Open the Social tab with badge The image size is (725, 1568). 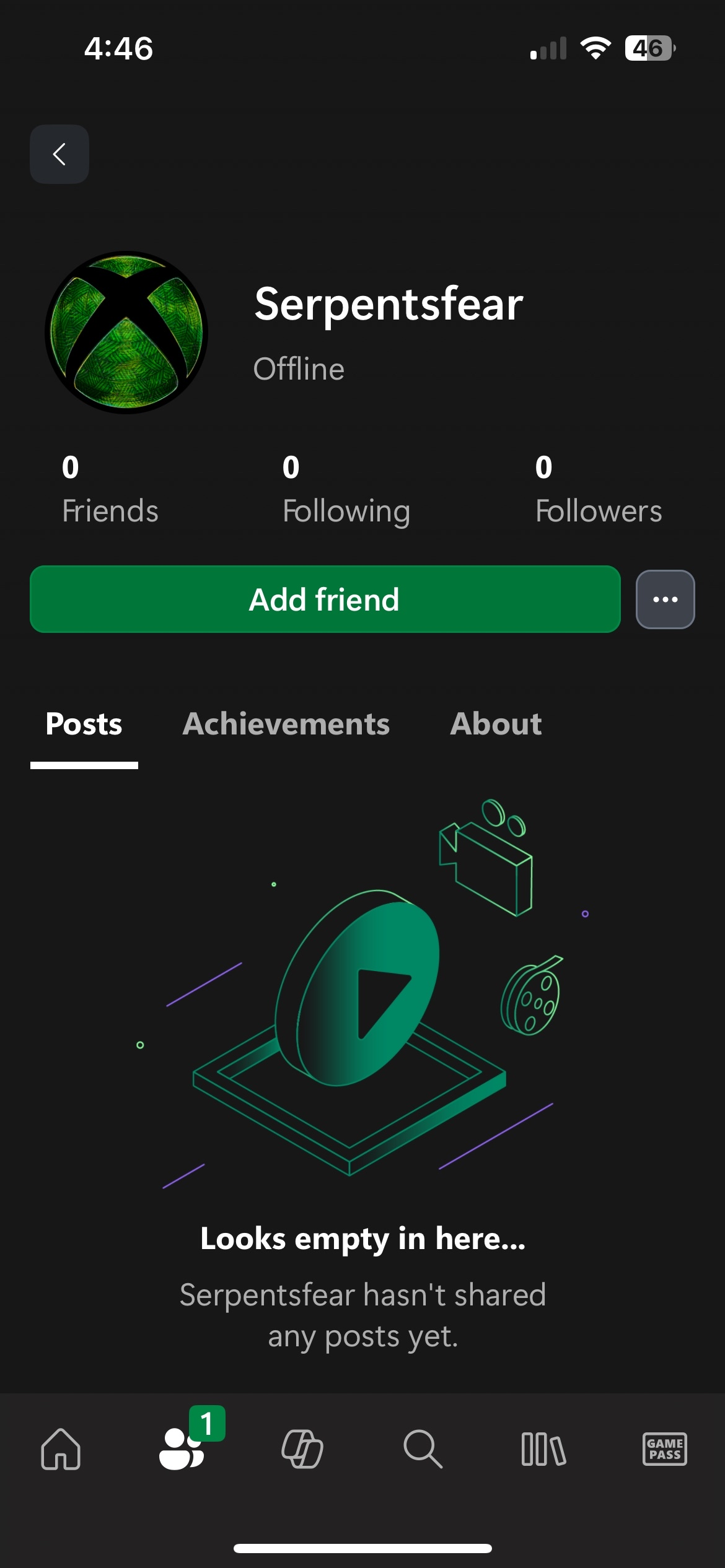[182, 1448]
